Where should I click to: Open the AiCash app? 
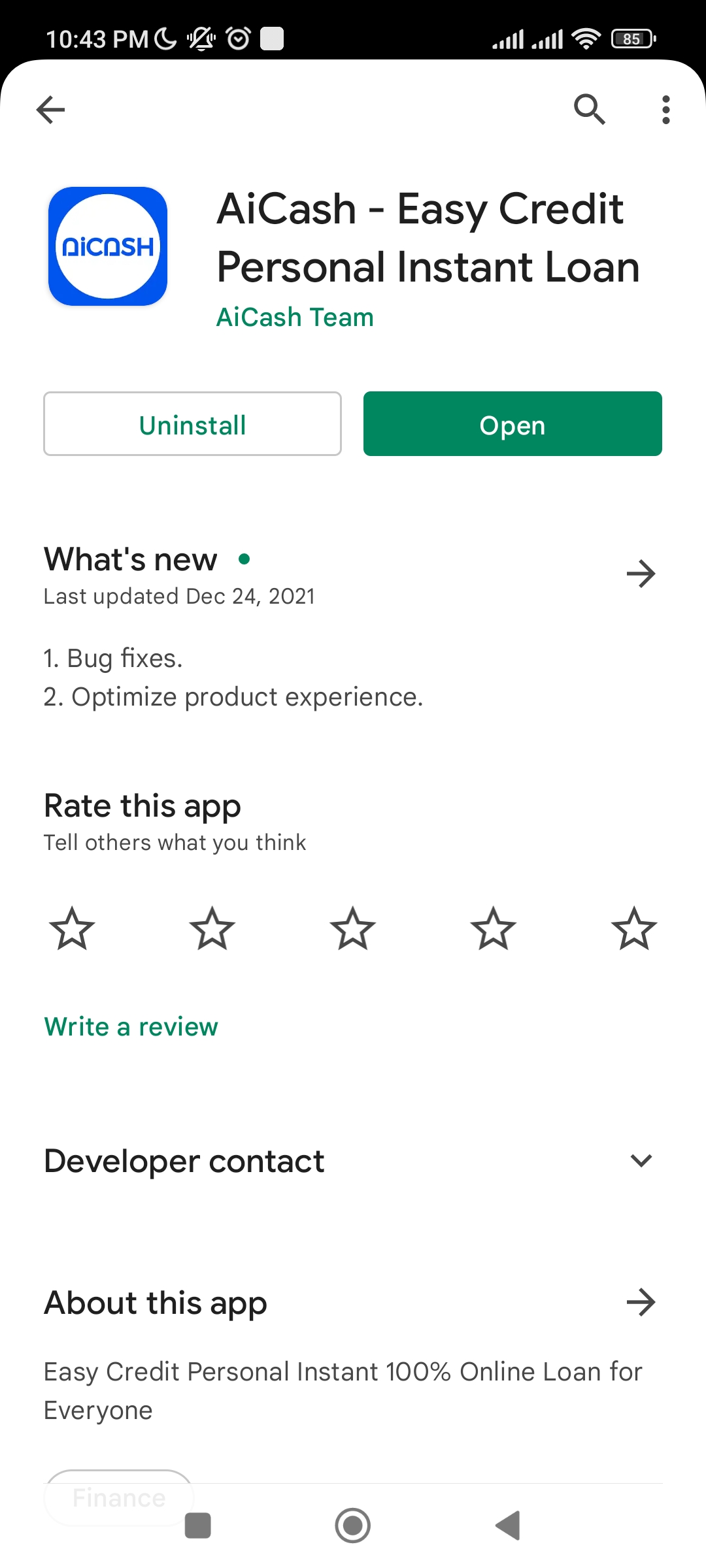click(513, 424)
